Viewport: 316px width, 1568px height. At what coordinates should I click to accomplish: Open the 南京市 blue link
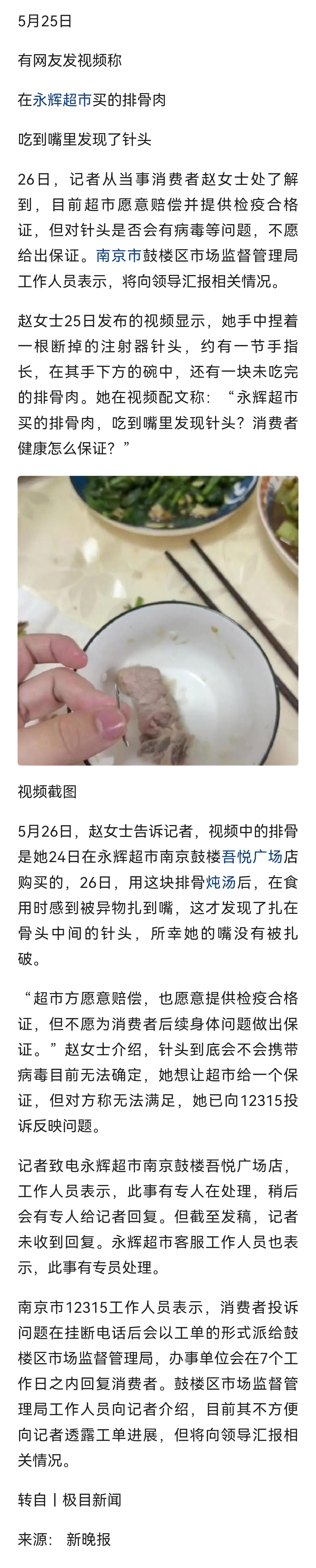pos(119,256)
